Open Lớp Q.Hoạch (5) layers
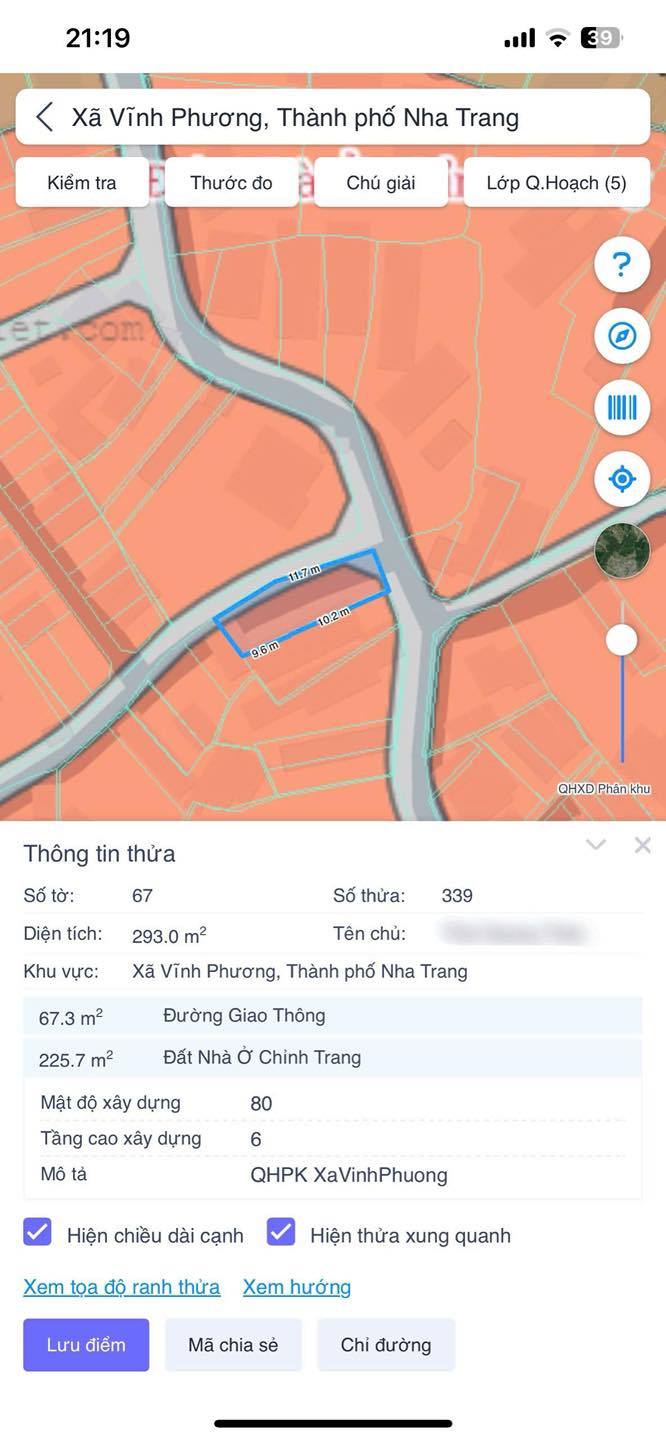666x1440 pixels. tap(557, 183)
